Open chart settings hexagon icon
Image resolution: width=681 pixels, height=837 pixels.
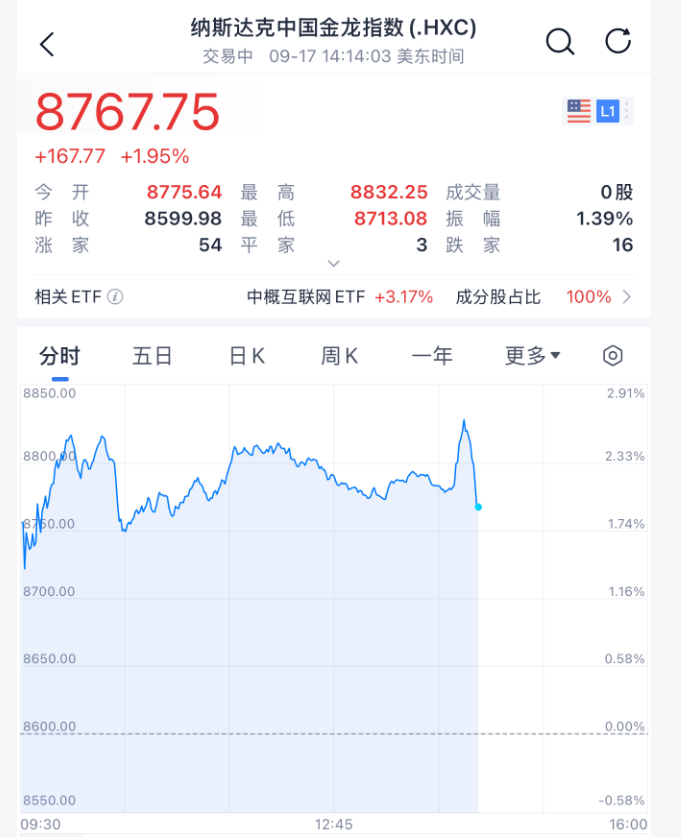614,356
